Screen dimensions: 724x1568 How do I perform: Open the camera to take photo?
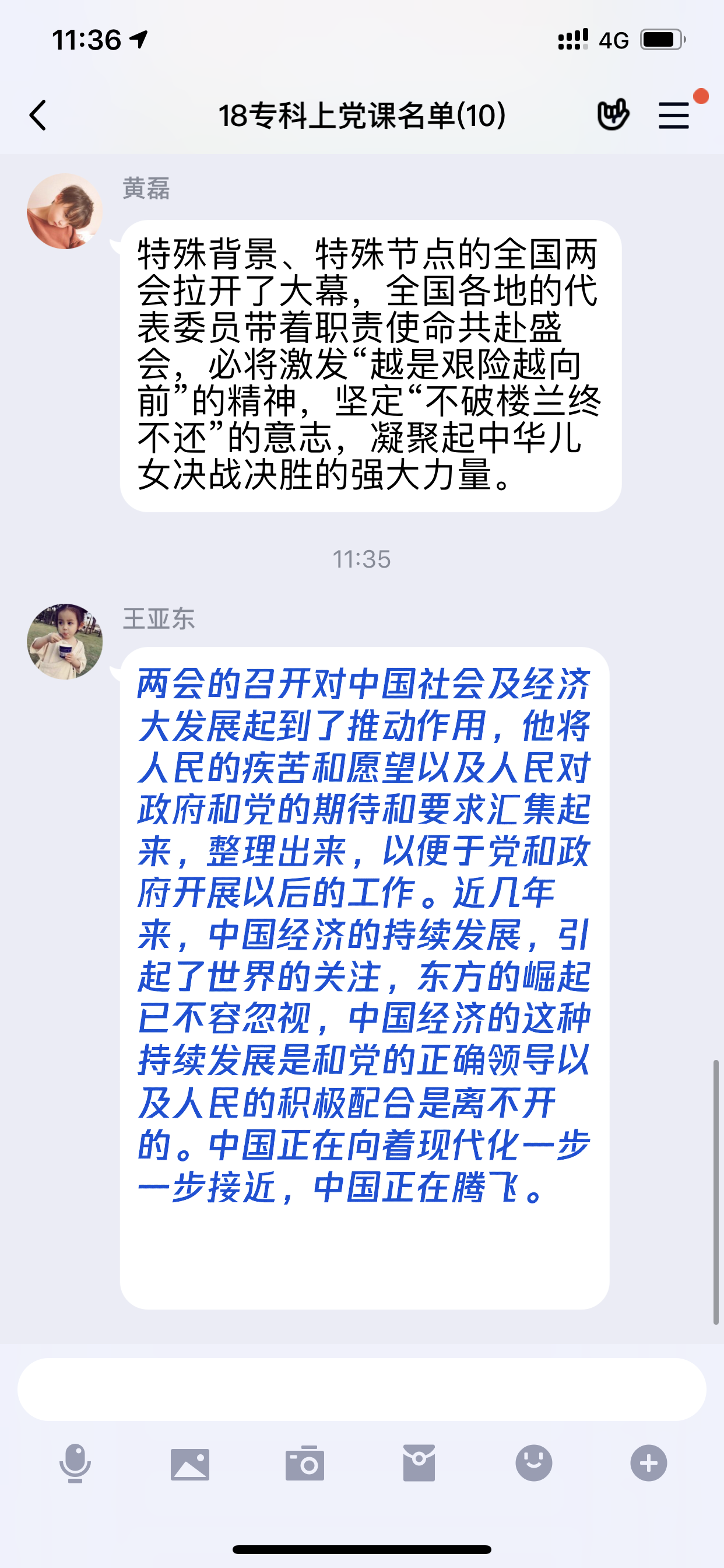click(x=305, y=1464)
